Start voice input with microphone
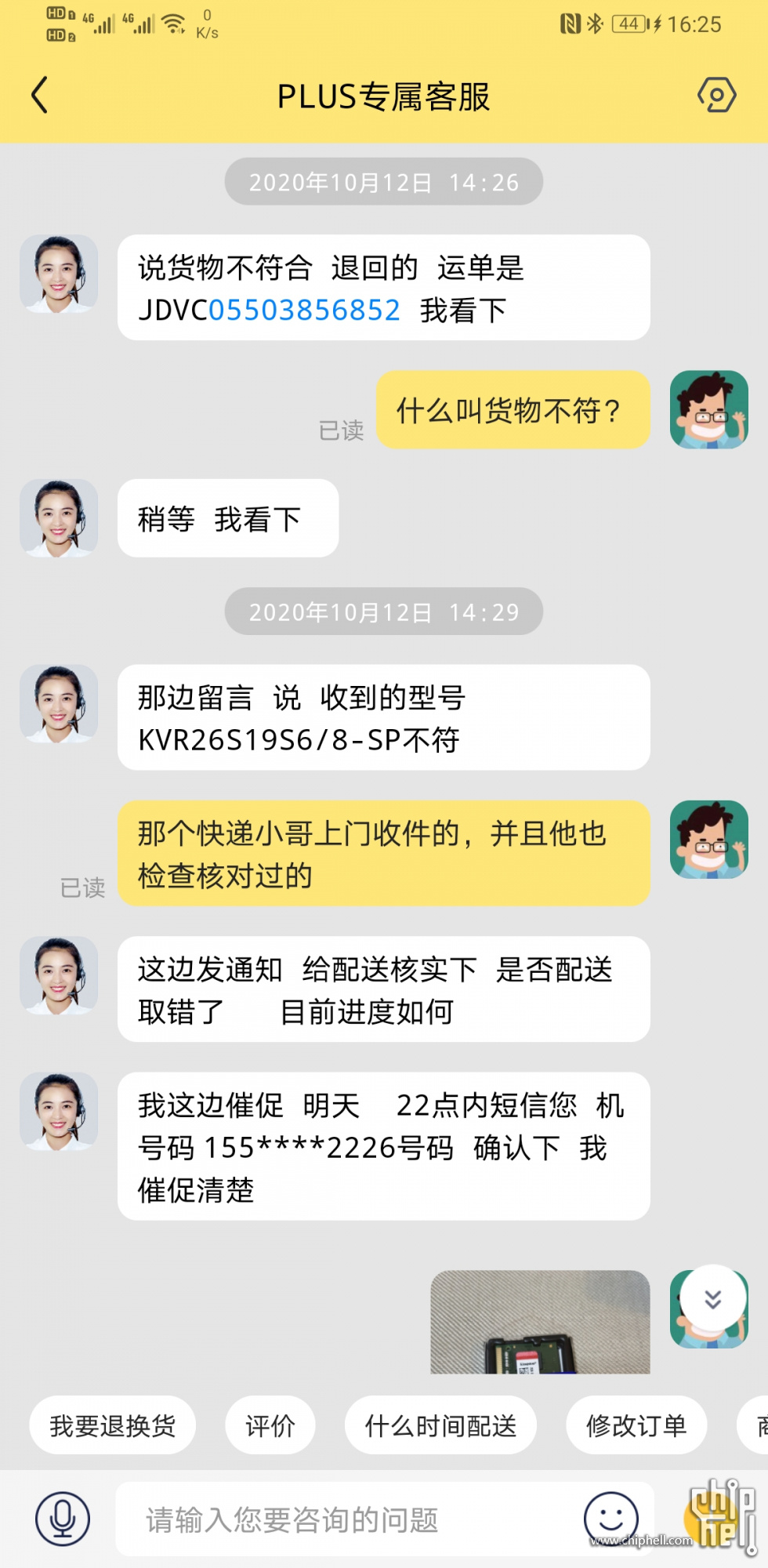The image size is (768, 1568). pos(63,1519)
